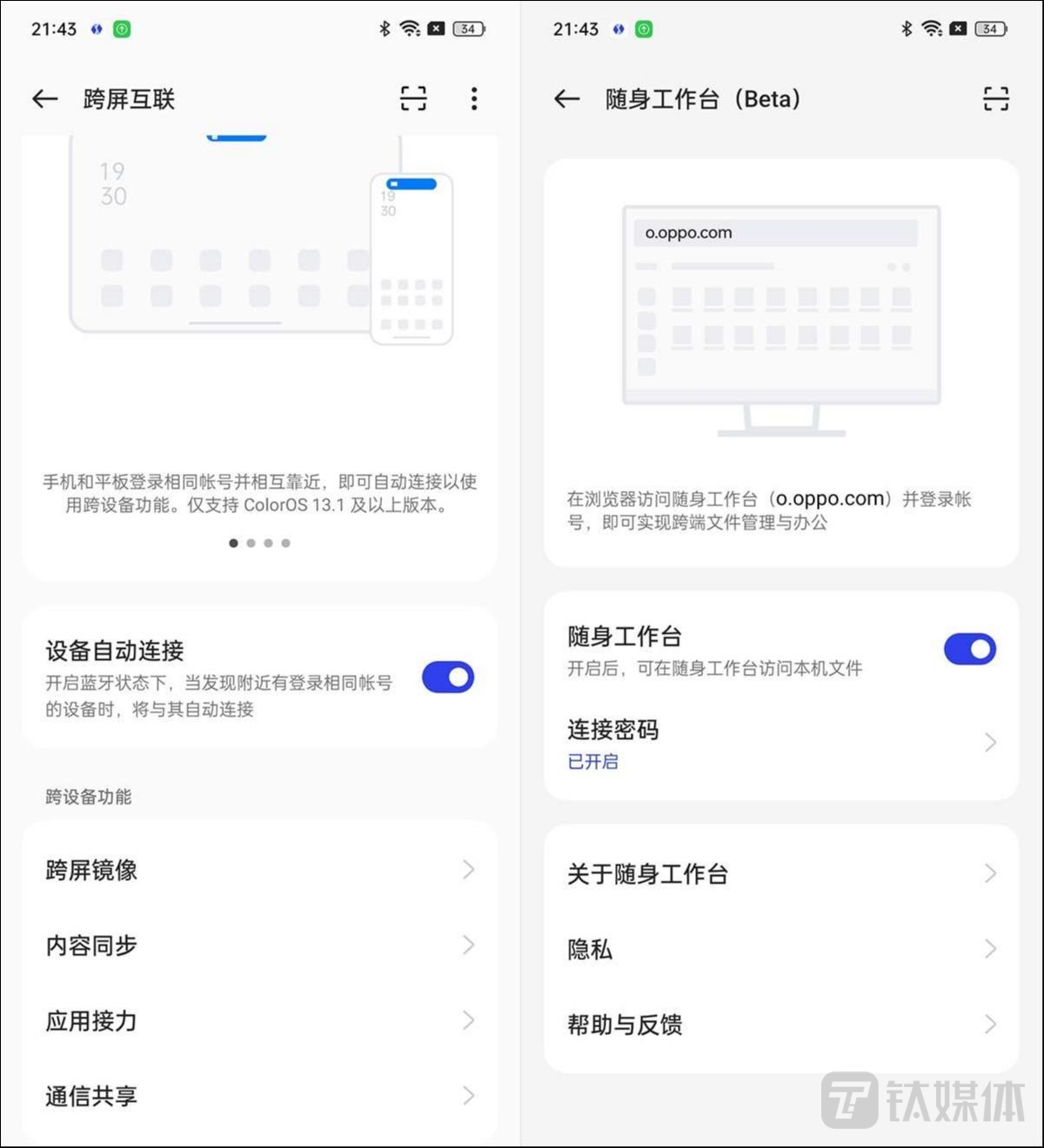Viewport: 1044px width, 1148px height.
Task: Open the overflow menu on 跨屏互联
Action: [473, 99]
